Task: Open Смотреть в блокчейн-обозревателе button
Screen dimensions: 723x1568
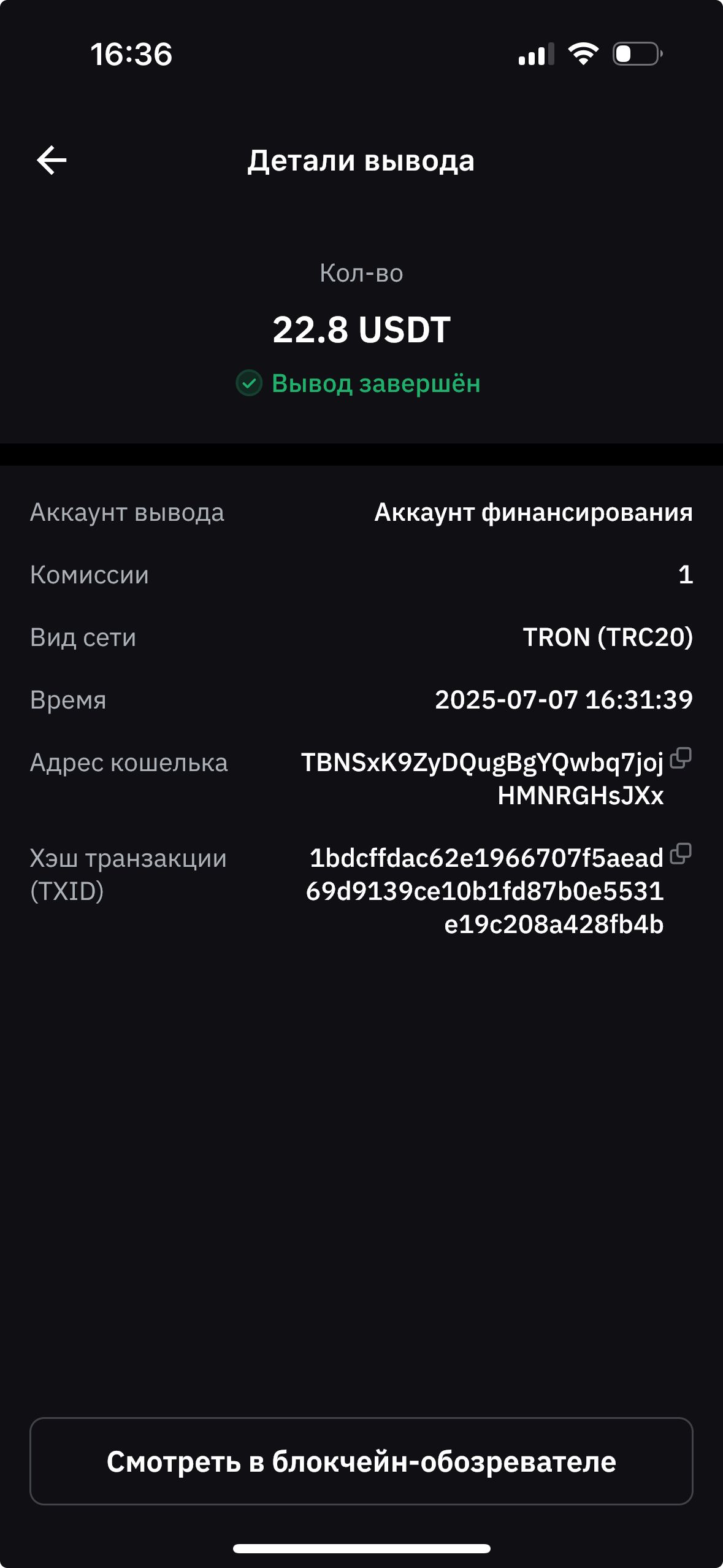Action: 361,1461
